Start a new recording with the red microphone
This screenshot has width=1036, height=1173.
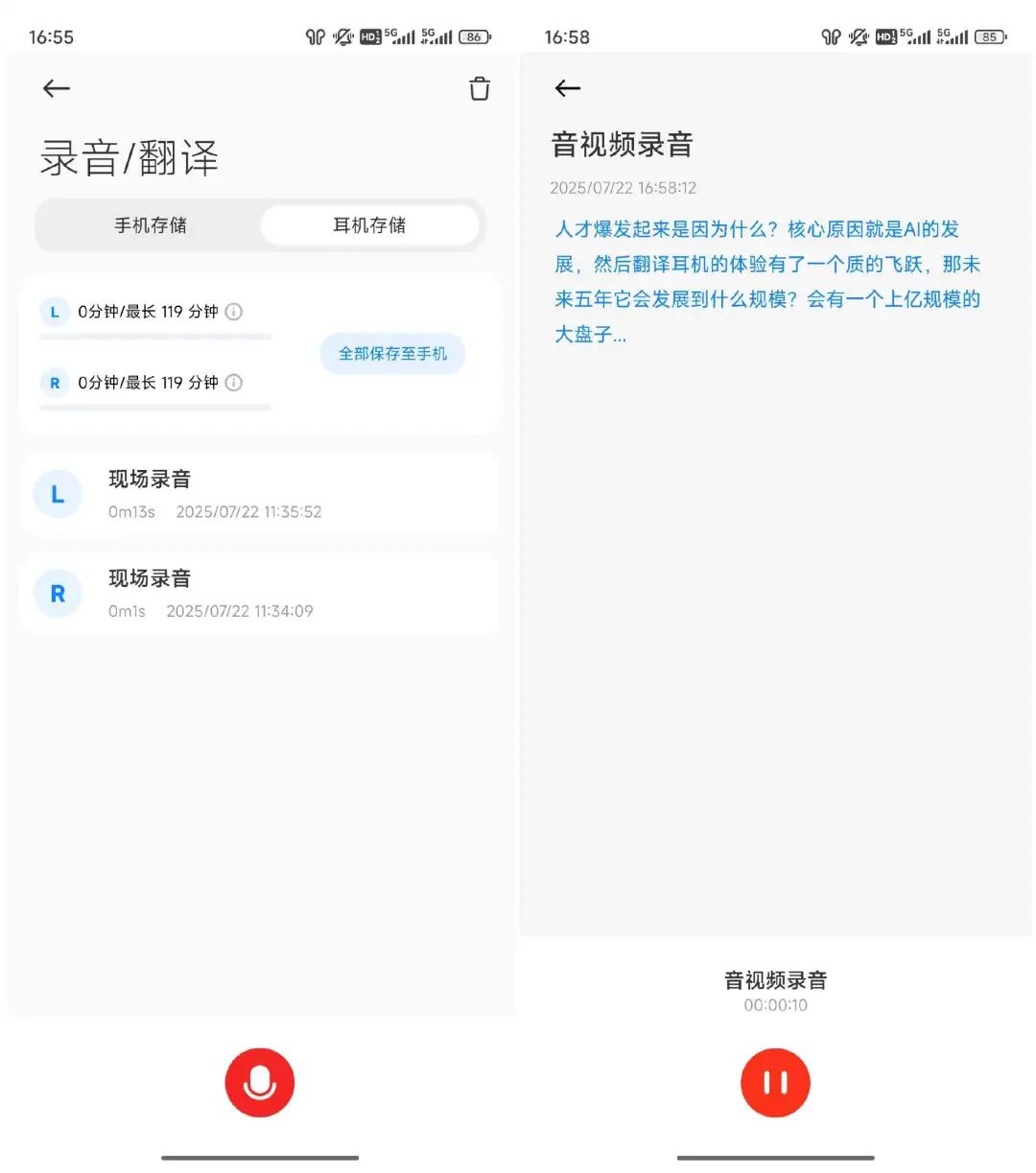pos(259,1082)
